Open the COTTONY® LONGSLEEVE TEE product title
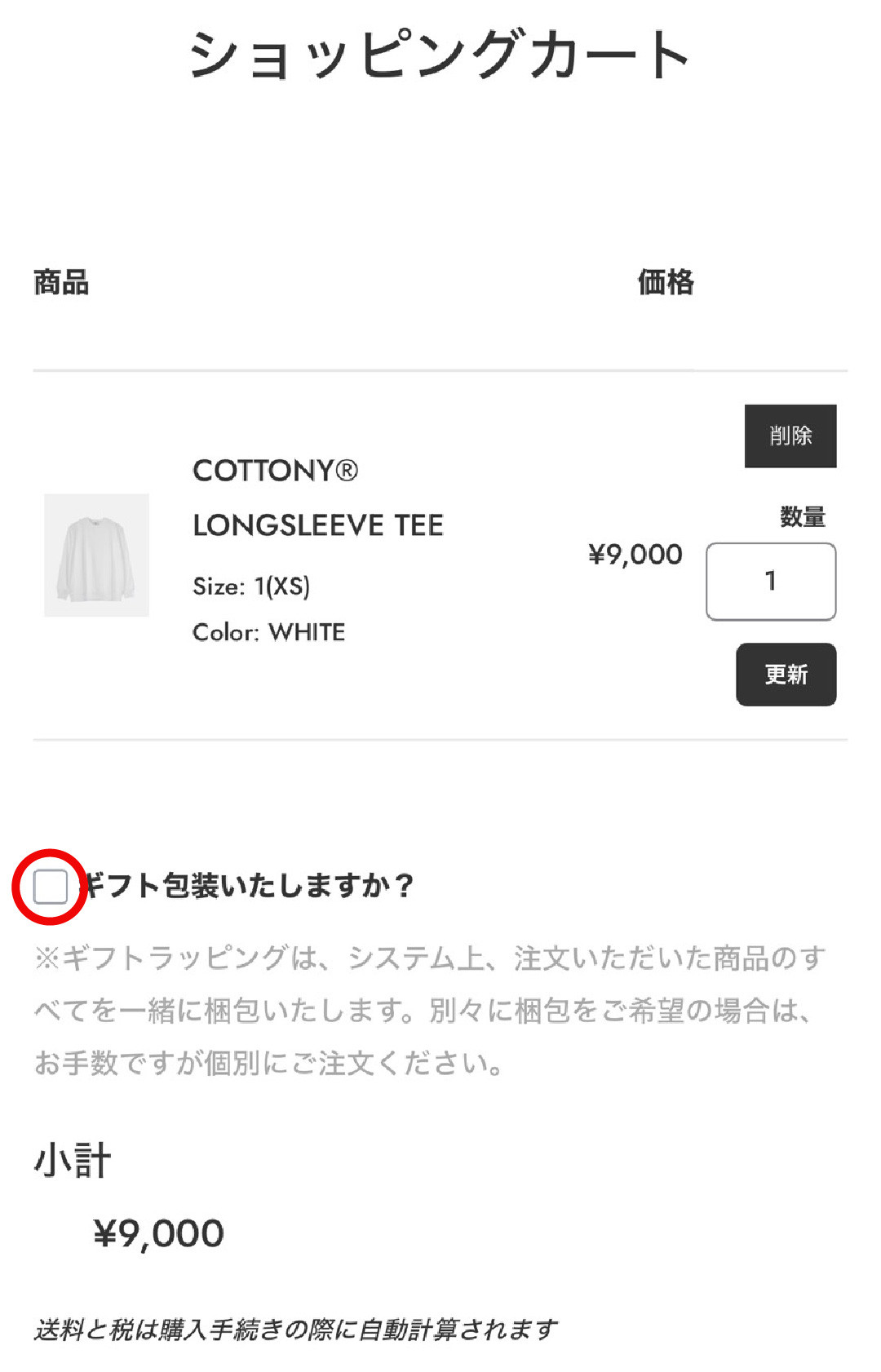 [317, 498]
